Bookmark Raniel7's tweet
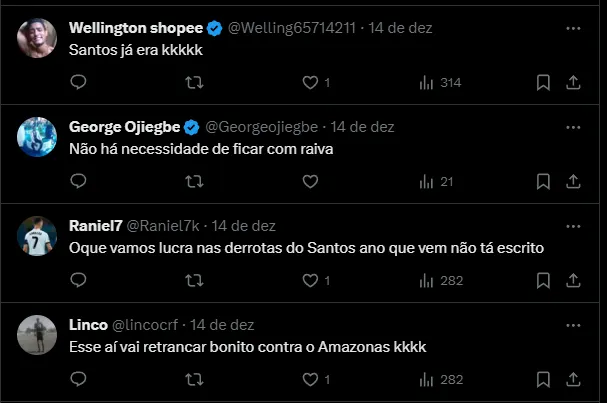607x403 pixels. tap(543, 280)
